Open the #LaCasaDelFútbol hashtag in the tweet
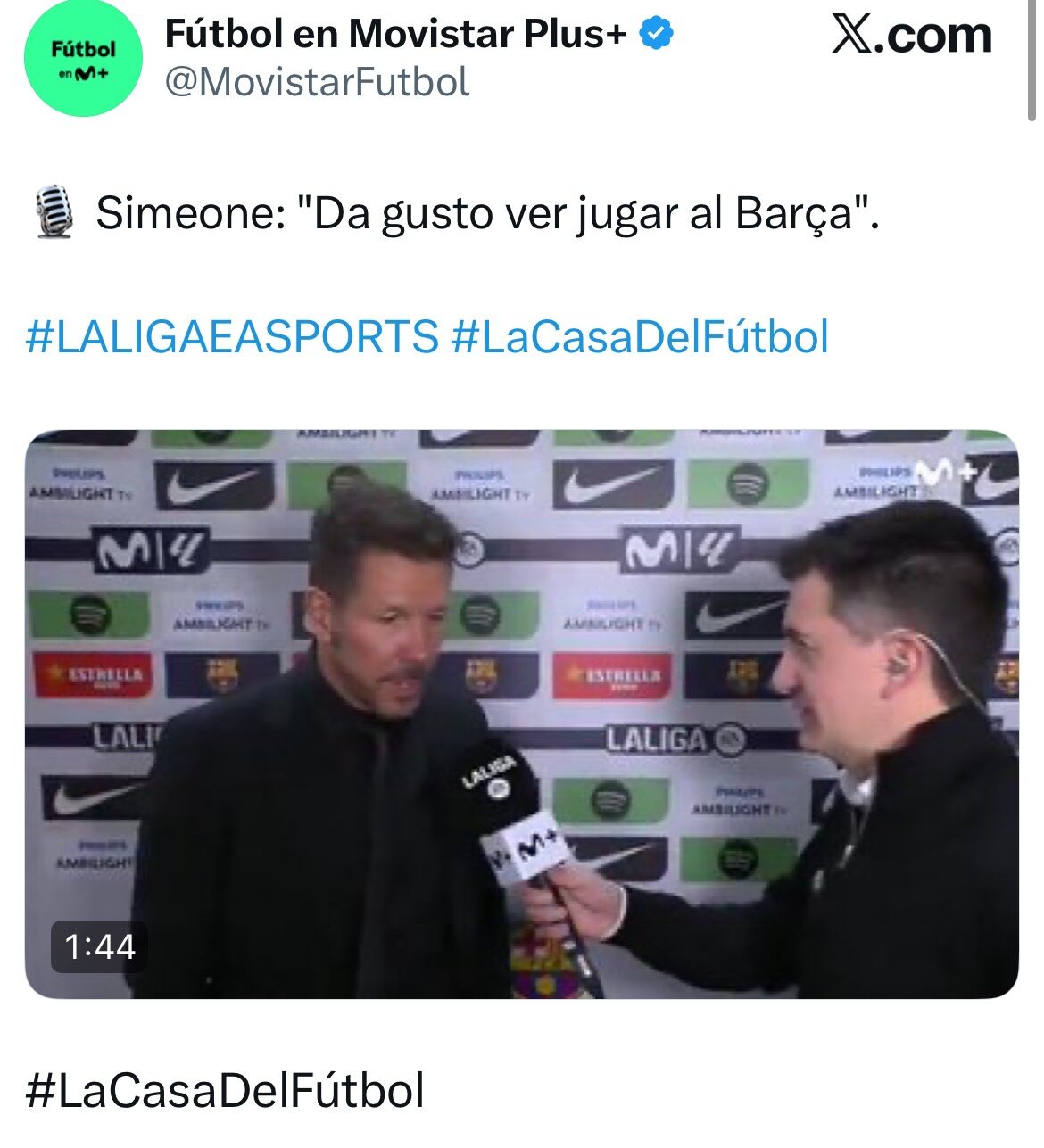Screen dimensions: 1044x1148 point(640,337)
